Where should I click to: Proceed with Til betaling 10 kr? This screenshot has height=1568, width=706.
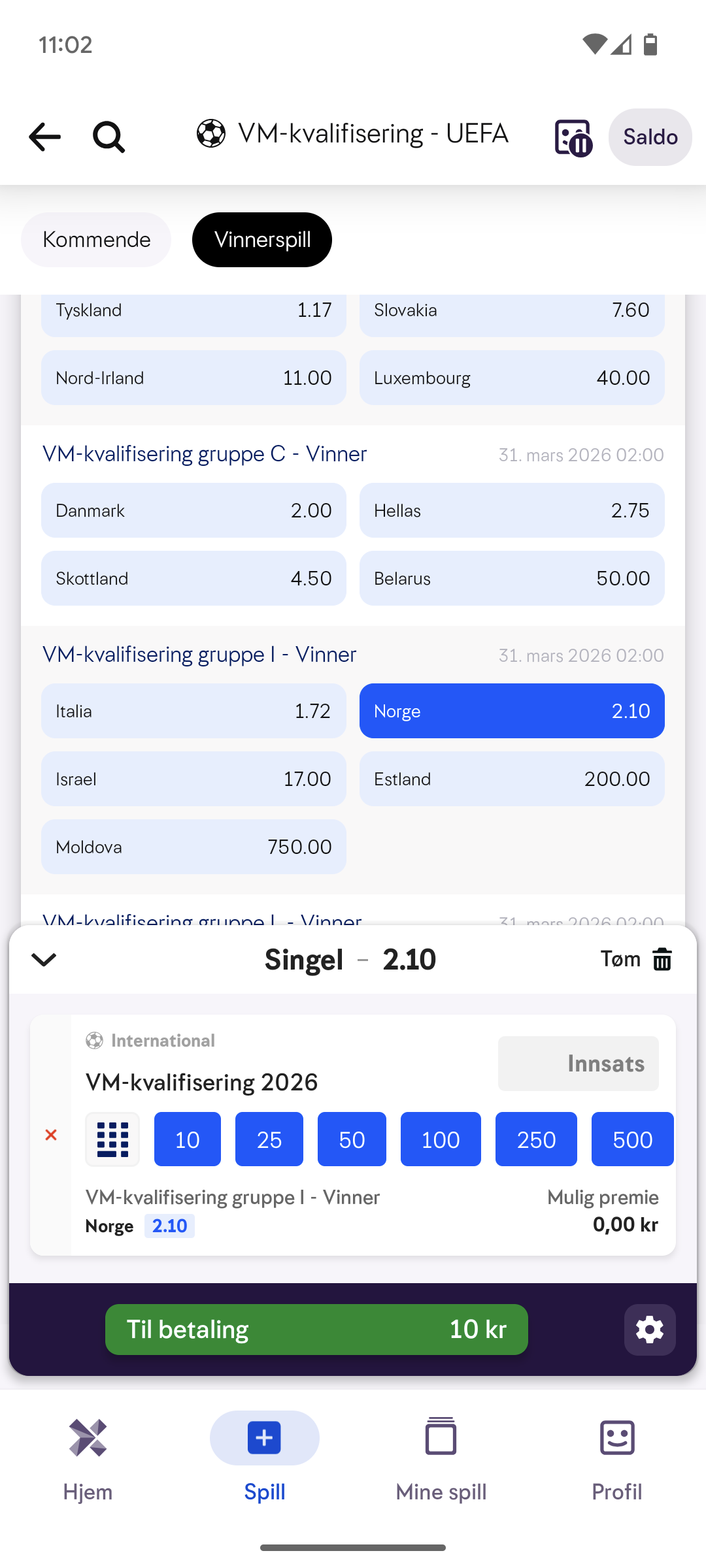click(316, 1330)
